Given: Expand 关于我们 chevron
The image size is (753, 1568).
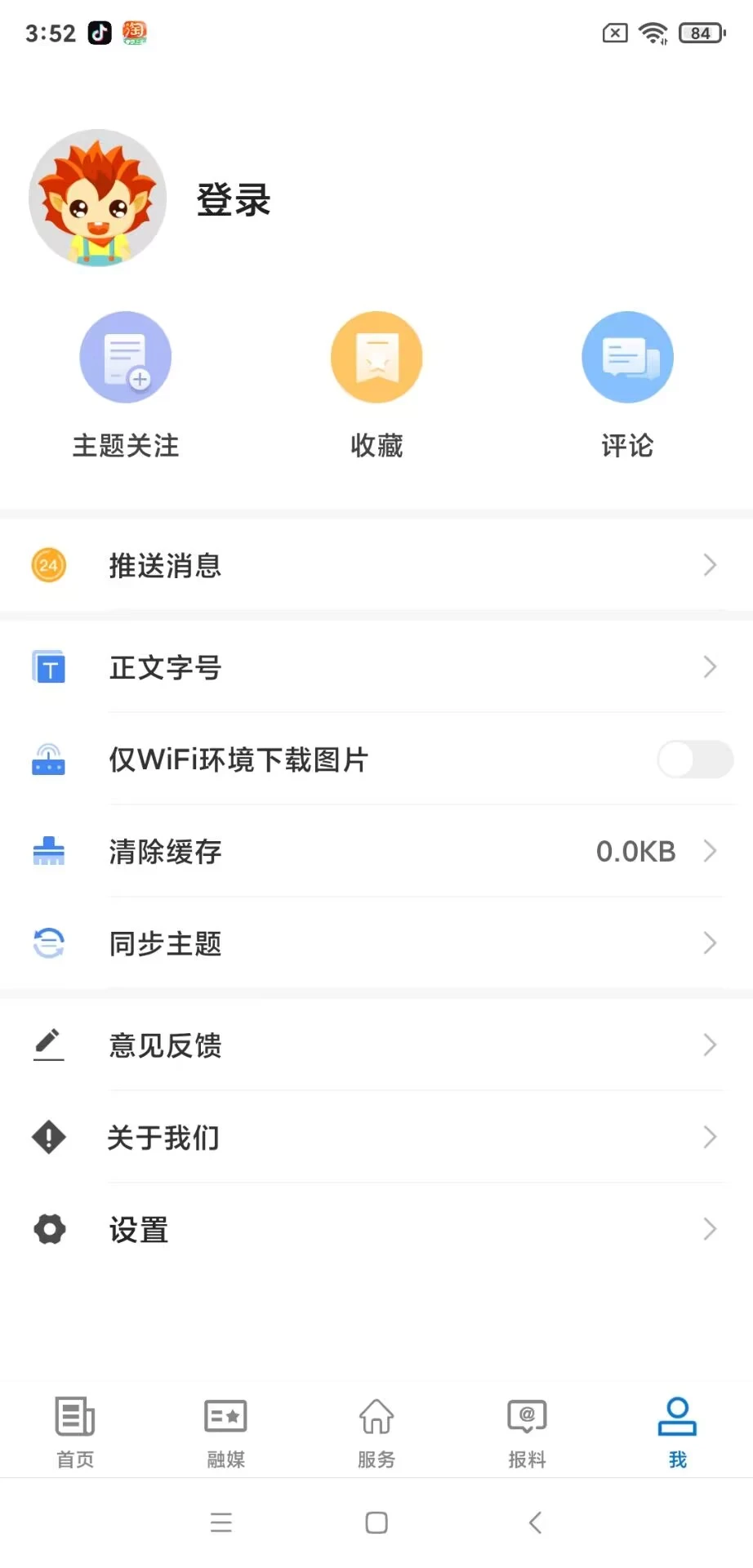Looking at the screenshot, I should (710, 1137).
